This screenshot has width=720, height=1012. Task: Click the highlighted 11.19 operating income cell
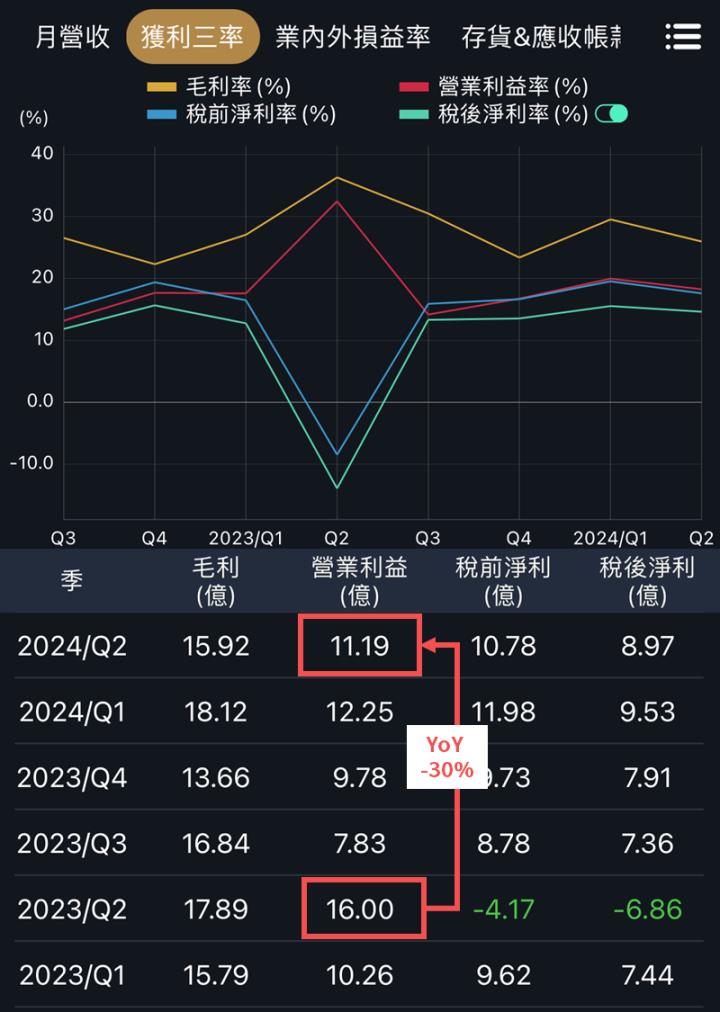tap(359, 645)
